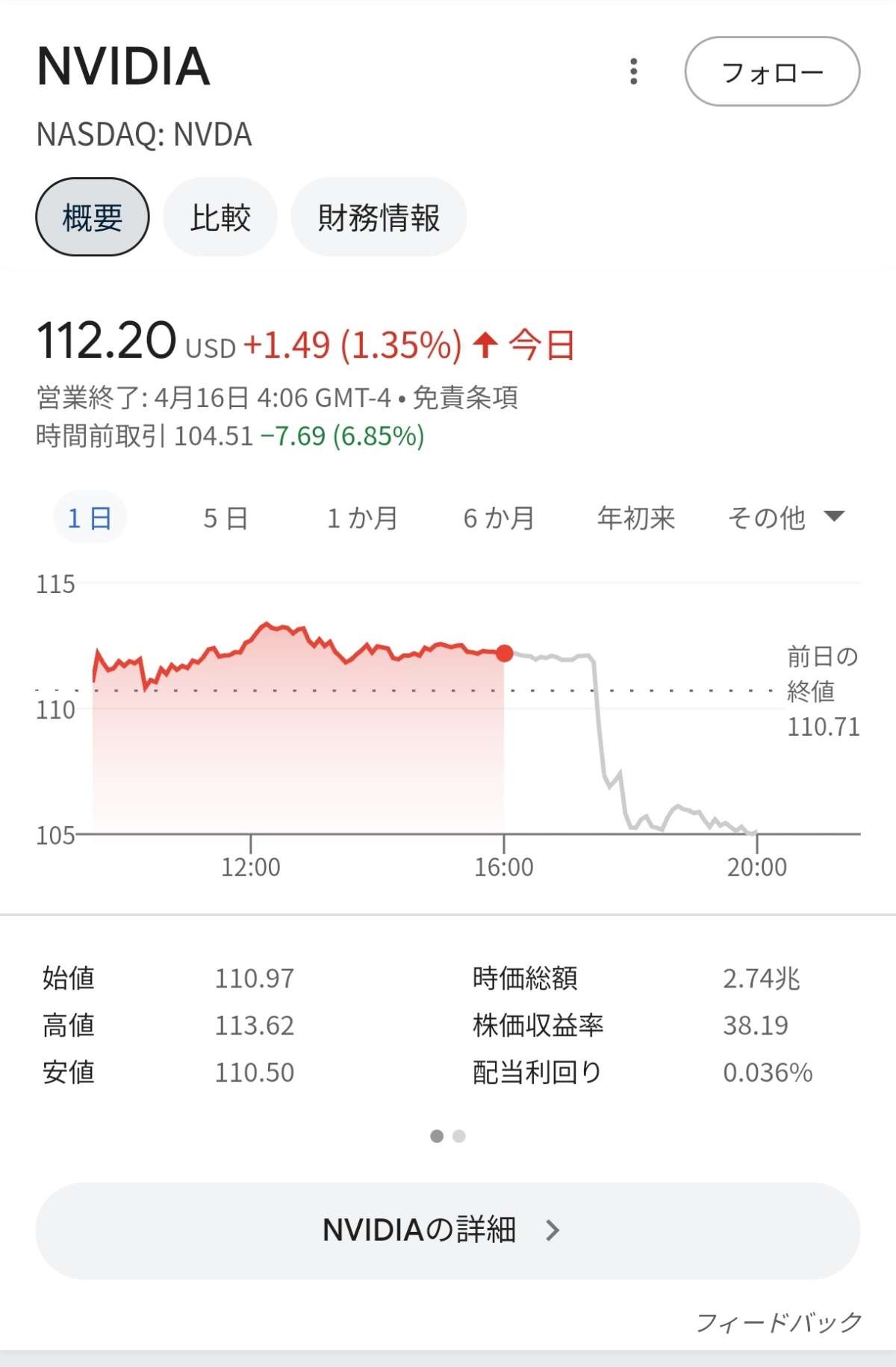Tap the 免責条項 disclaimer link
Image resolution: width=896 pixels, height=1367 pixels.
pyautogui.click(x=465, y=397)
